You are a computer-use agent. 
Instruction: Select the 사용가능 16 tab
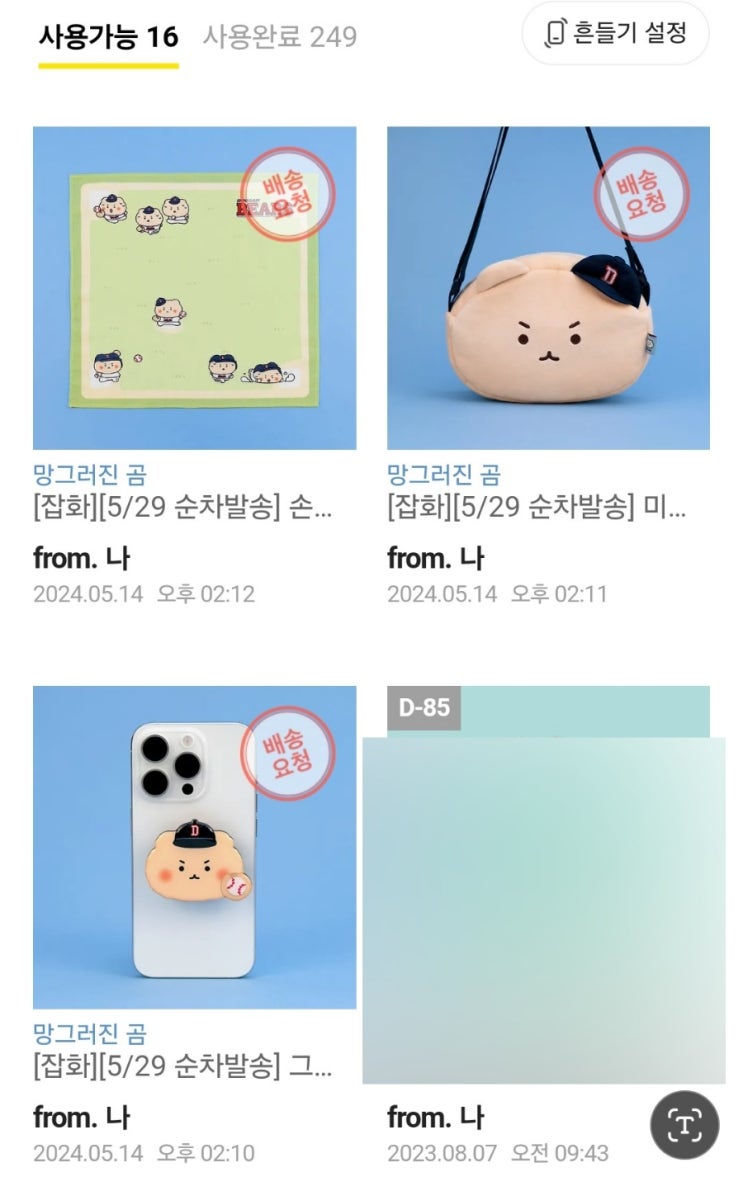(x=109, y=37)
